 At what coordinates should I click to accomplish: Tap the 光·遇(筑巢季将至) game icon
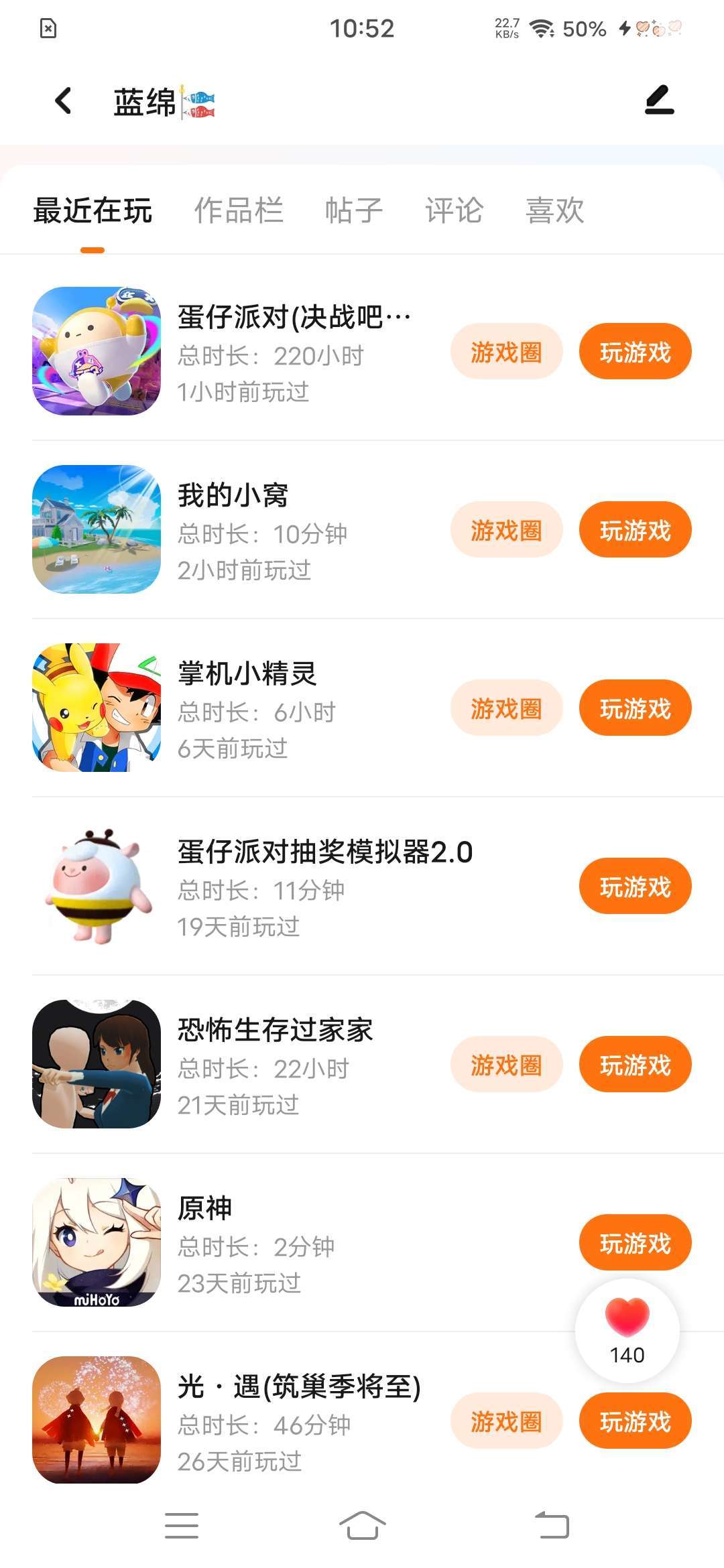coord(97,1420)
